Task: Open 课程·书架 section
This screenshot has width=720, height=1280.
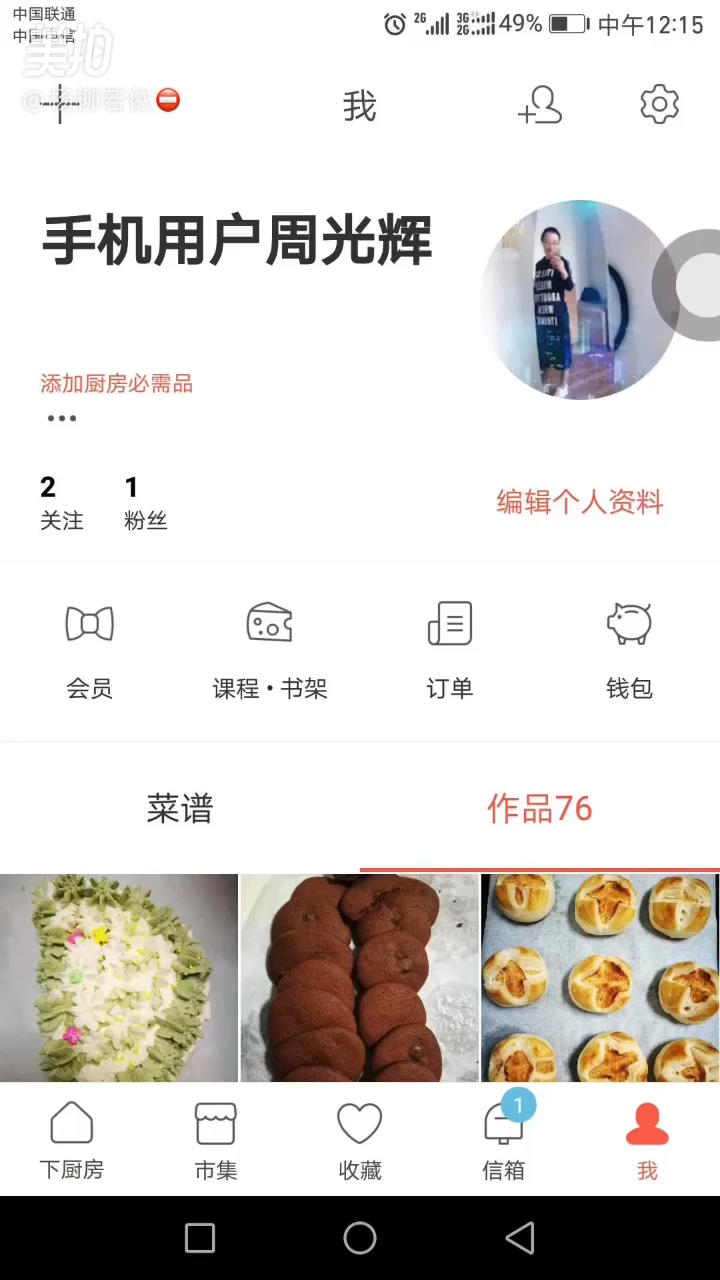Action: coord(270,650)
